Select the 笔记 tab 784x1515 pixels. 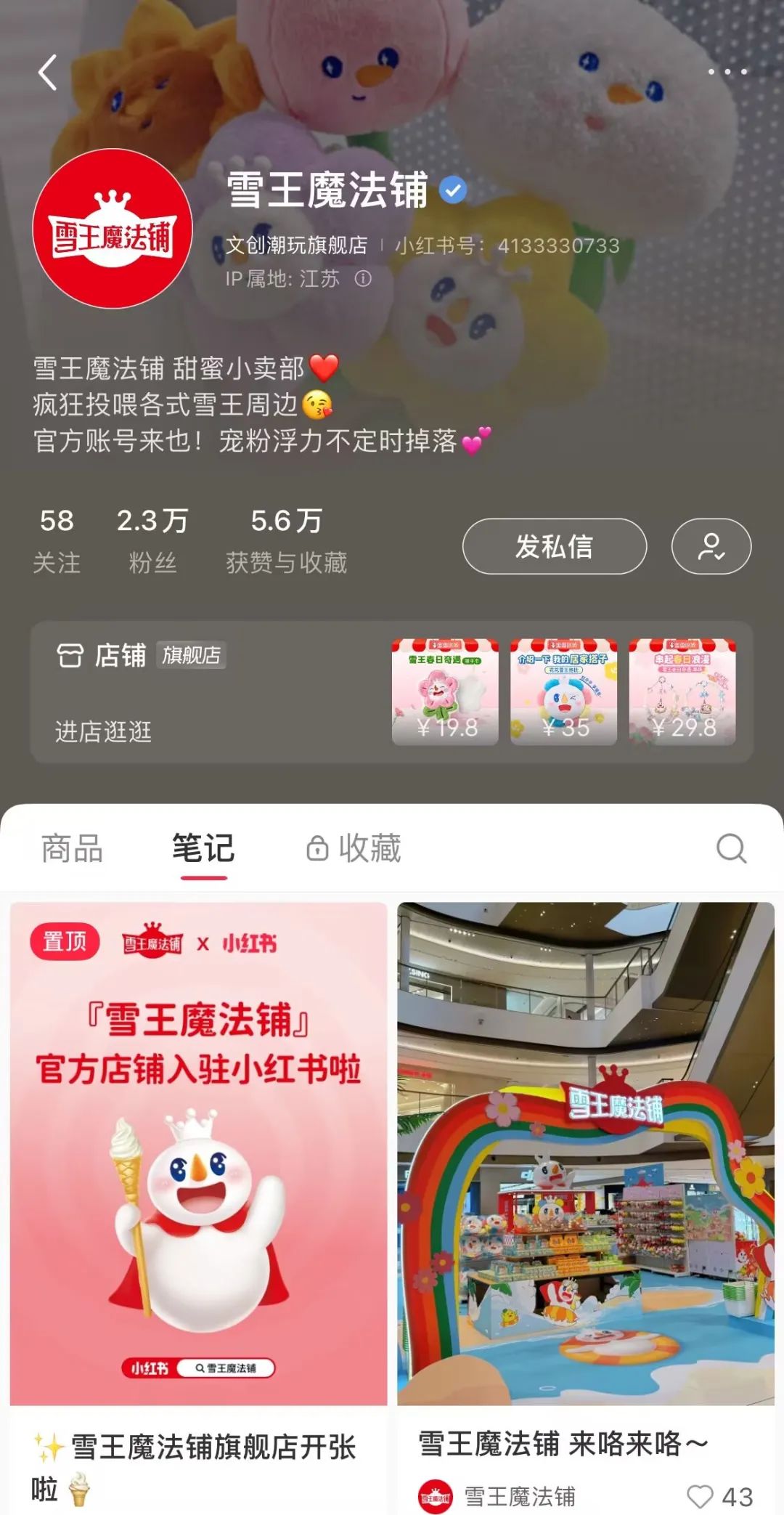coord(203,848)
